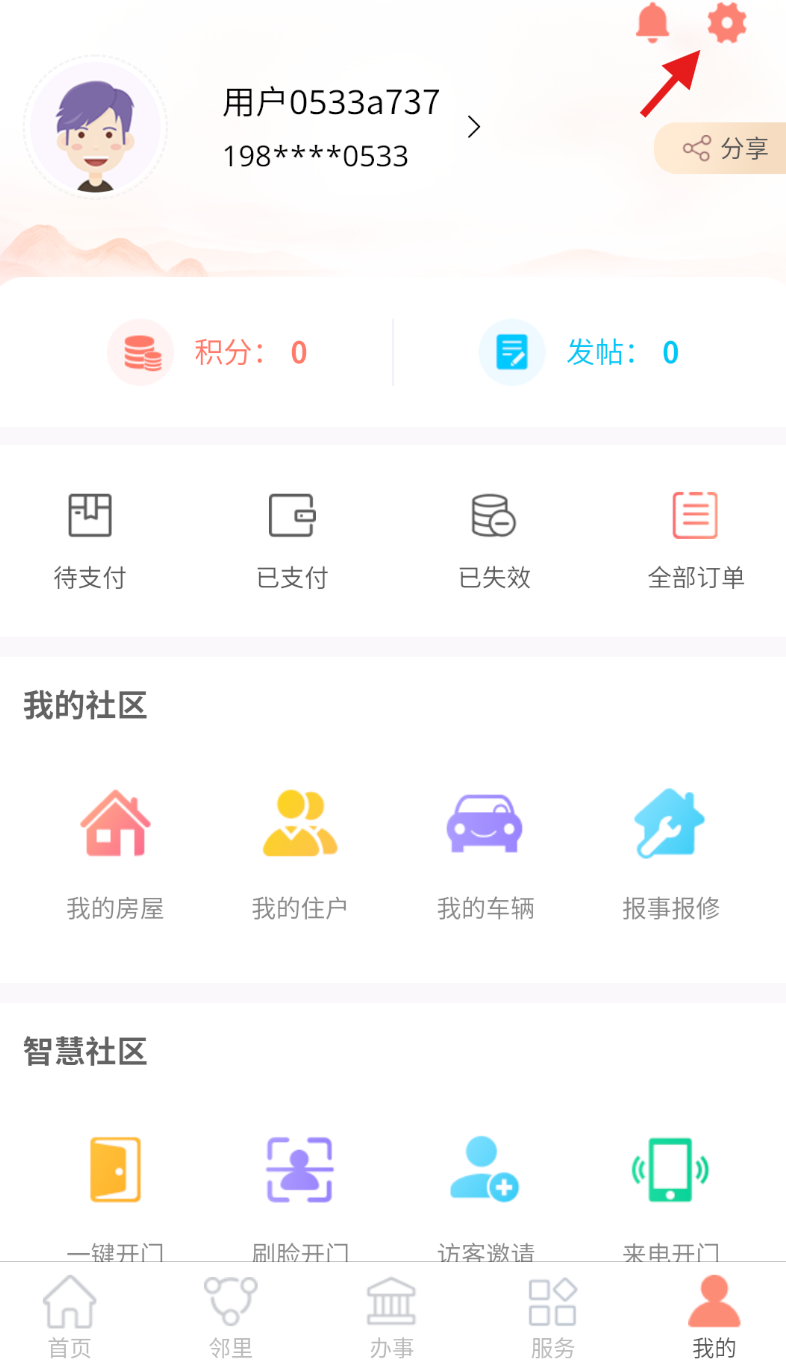Open profile details via the chevron arrow
The width and height of the screenshot is (786, 1362).
point(474,127)
